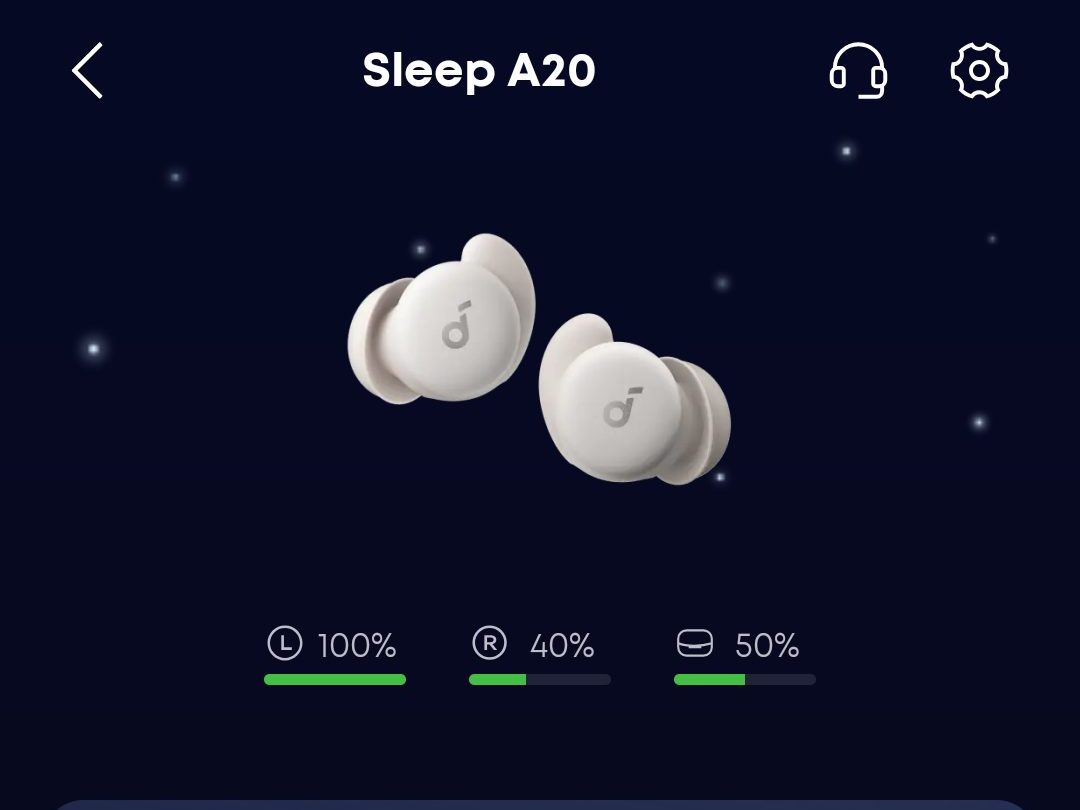1080x810 pixels.
Task: Open customer support headset icon
Action: click(858, 71)
